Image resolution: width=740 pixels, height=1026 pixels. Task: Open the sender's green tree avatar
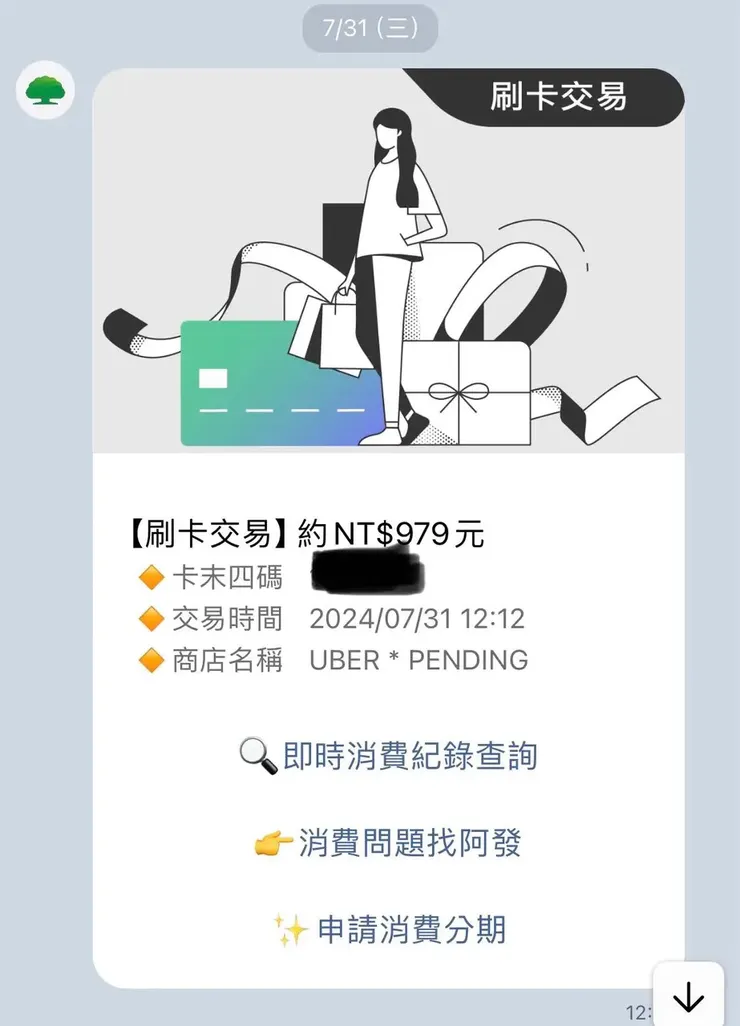46,90
